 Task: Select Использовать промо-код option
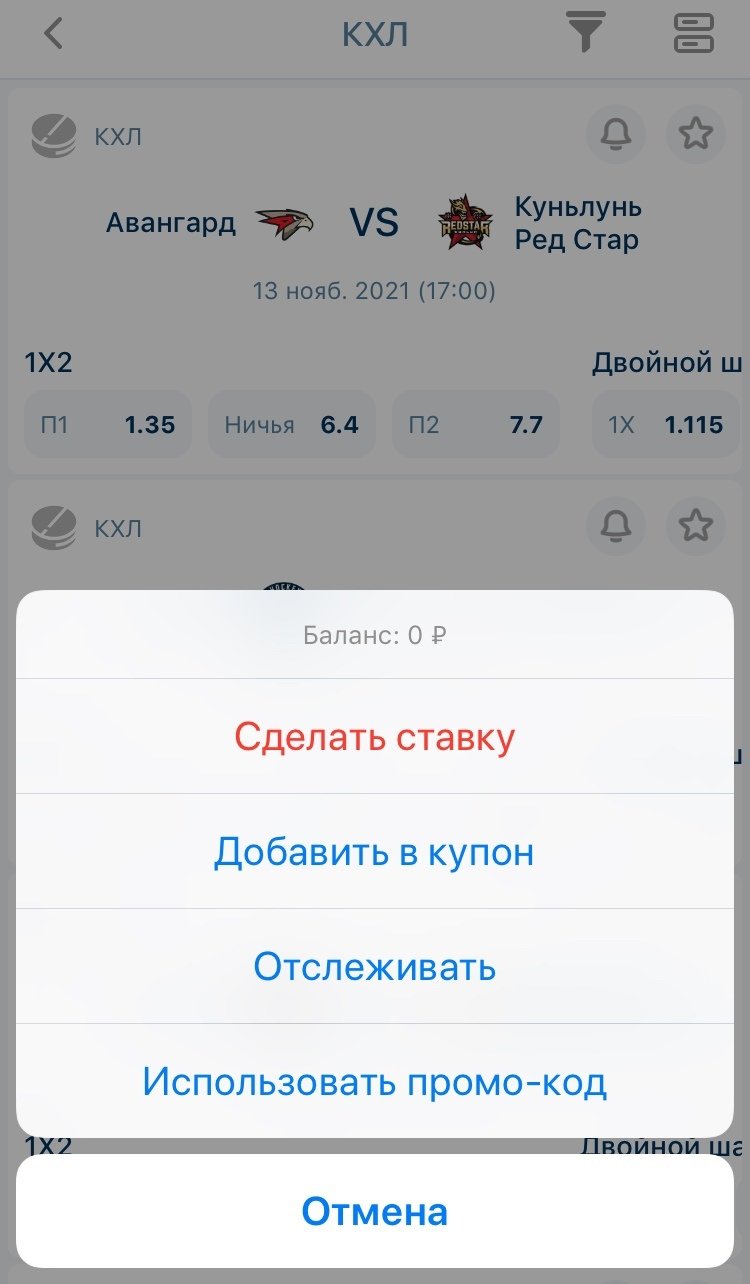pos(374,1082)
